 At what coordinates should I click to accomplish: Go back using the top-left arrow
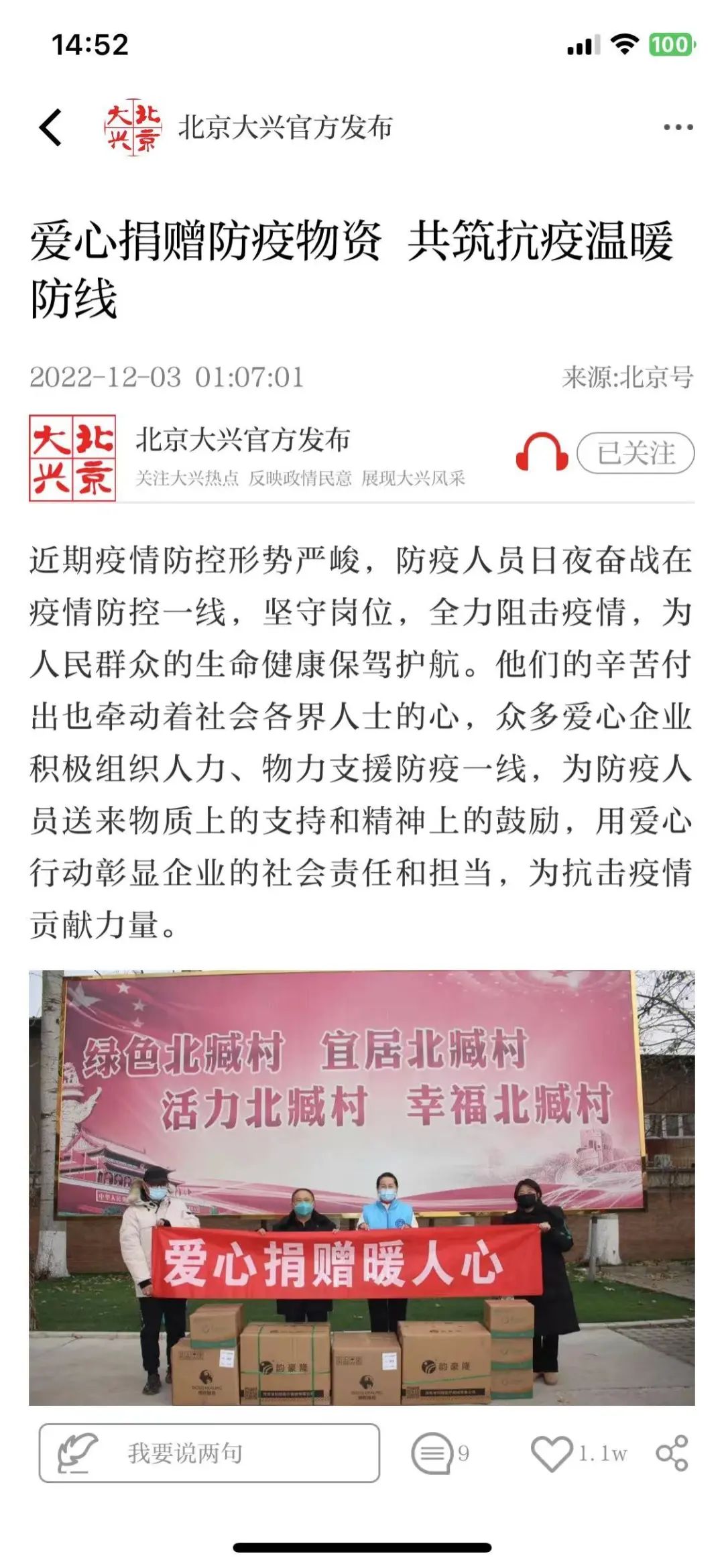pyautogui.click(x=51, y=127)
